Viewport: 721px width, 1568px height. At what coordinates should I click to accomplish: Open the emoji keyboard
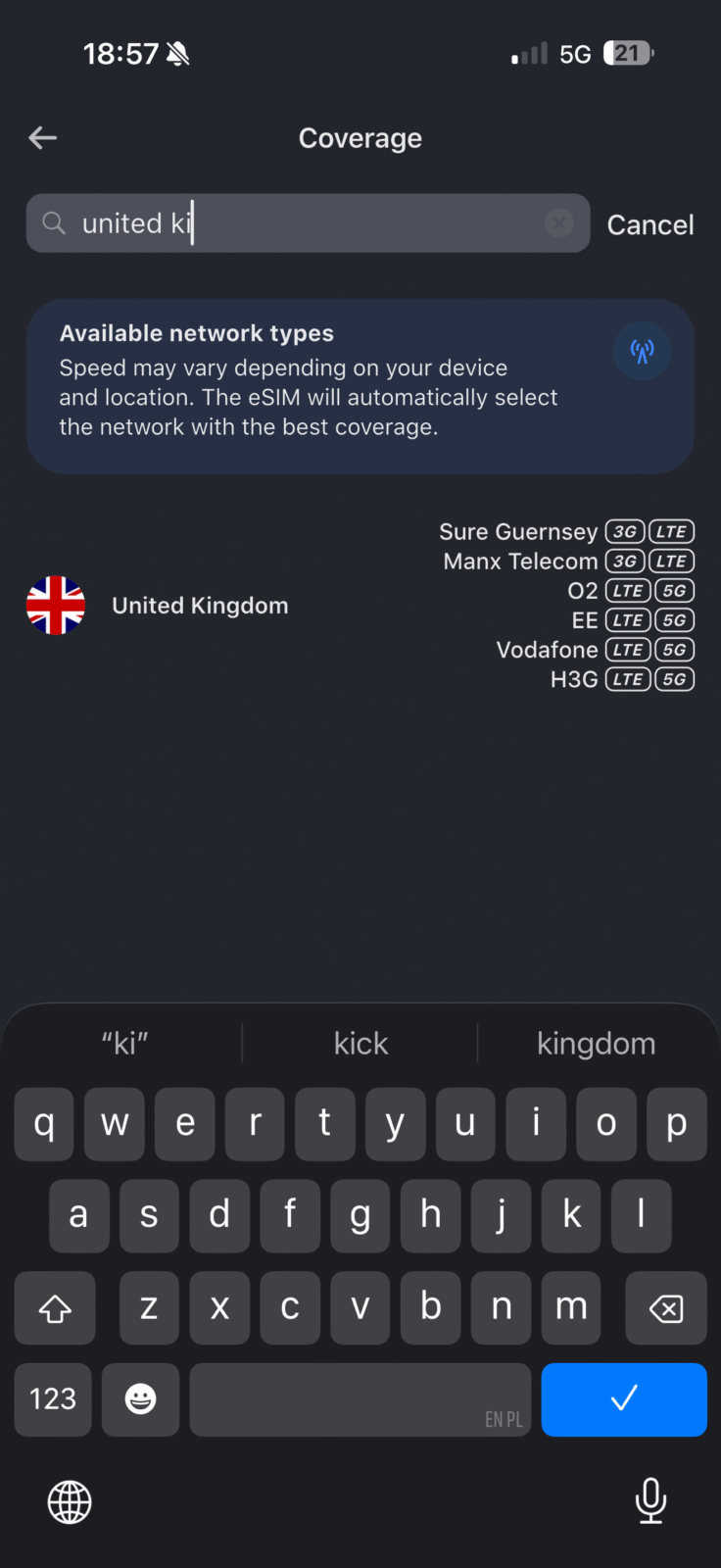click(x=140, y=1398)
